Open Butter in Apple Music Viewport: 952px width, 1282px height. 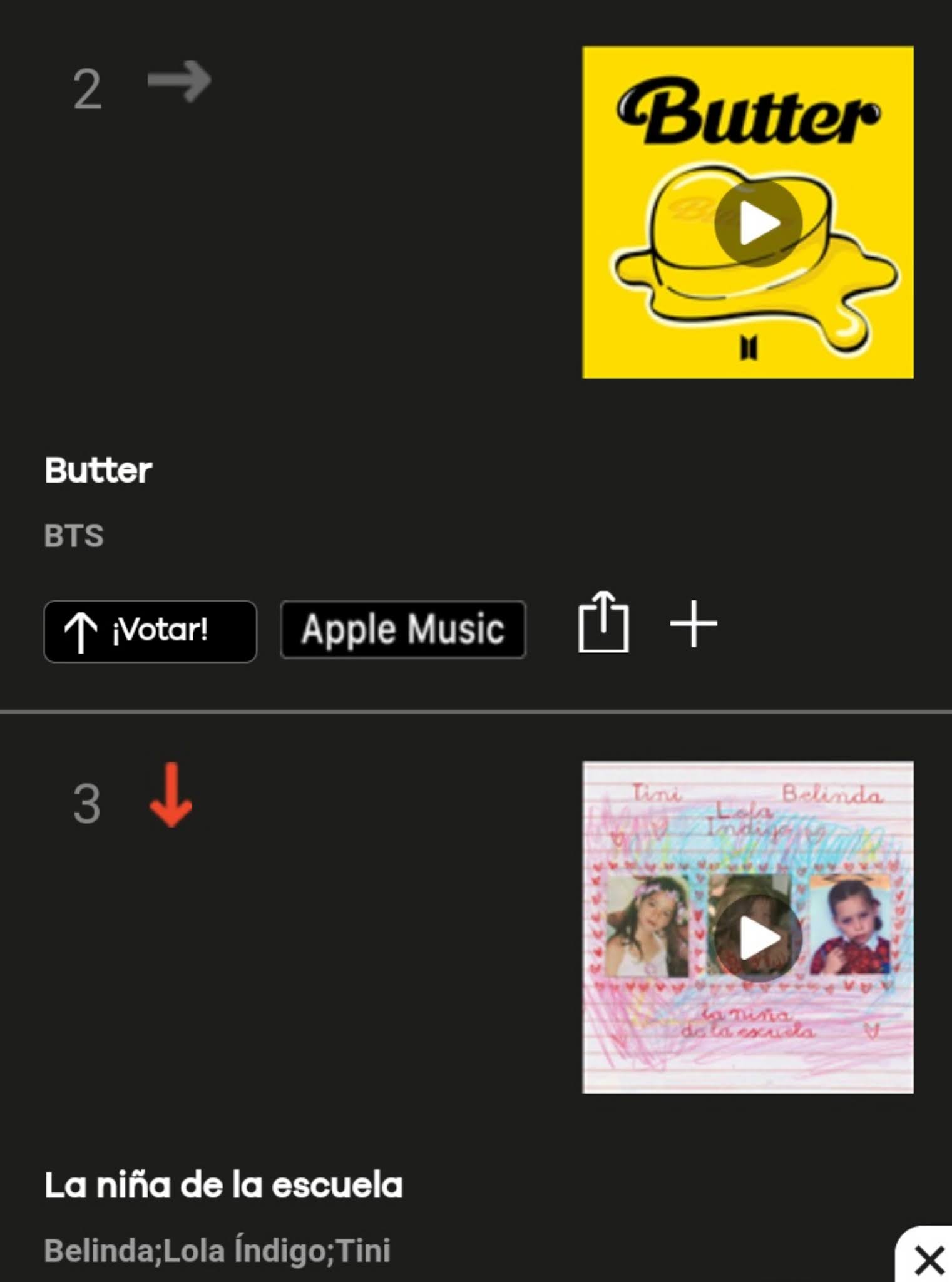pos(403,630)
